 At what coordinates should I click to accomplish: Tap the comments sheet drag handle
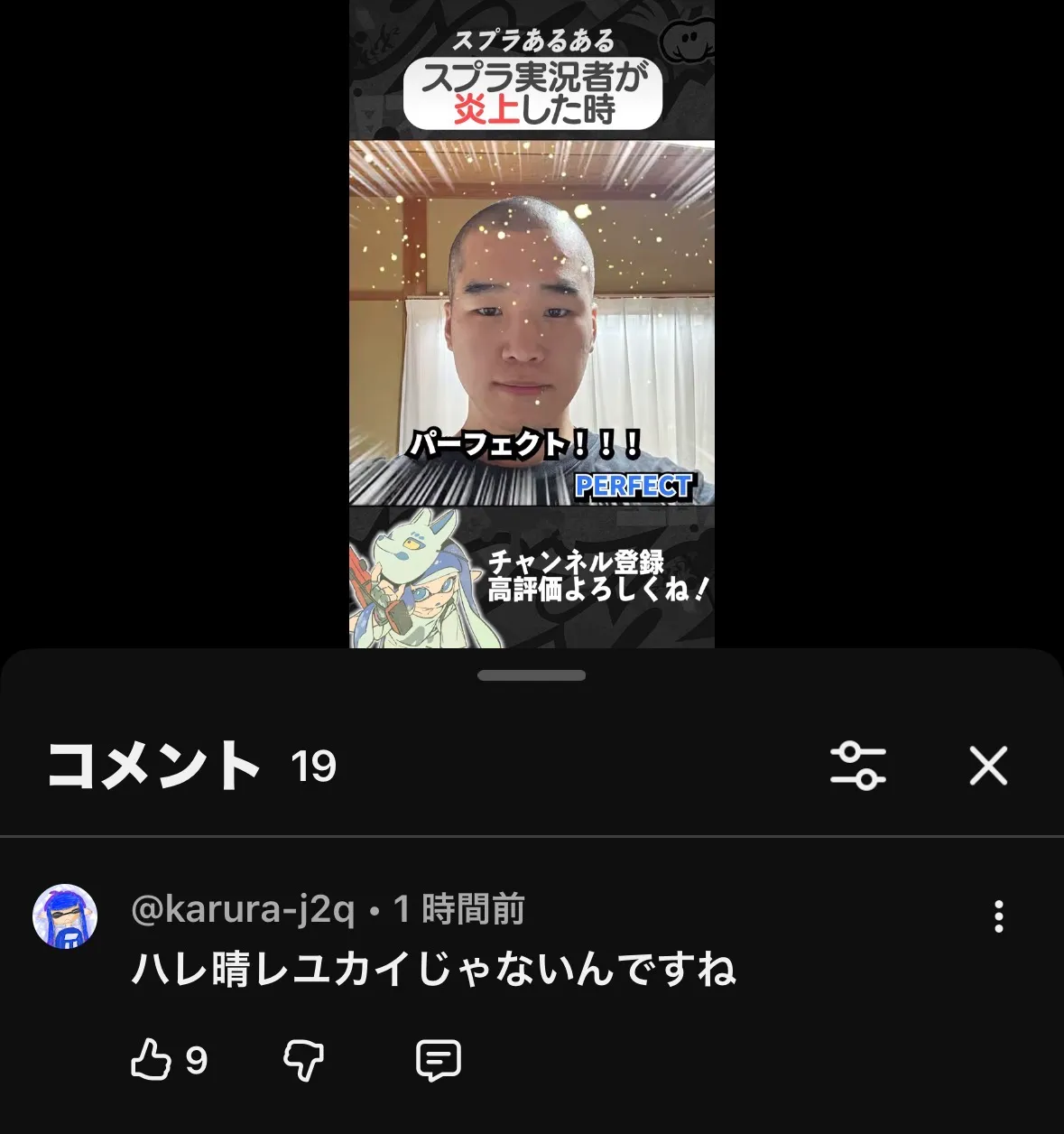coord(532,675)
